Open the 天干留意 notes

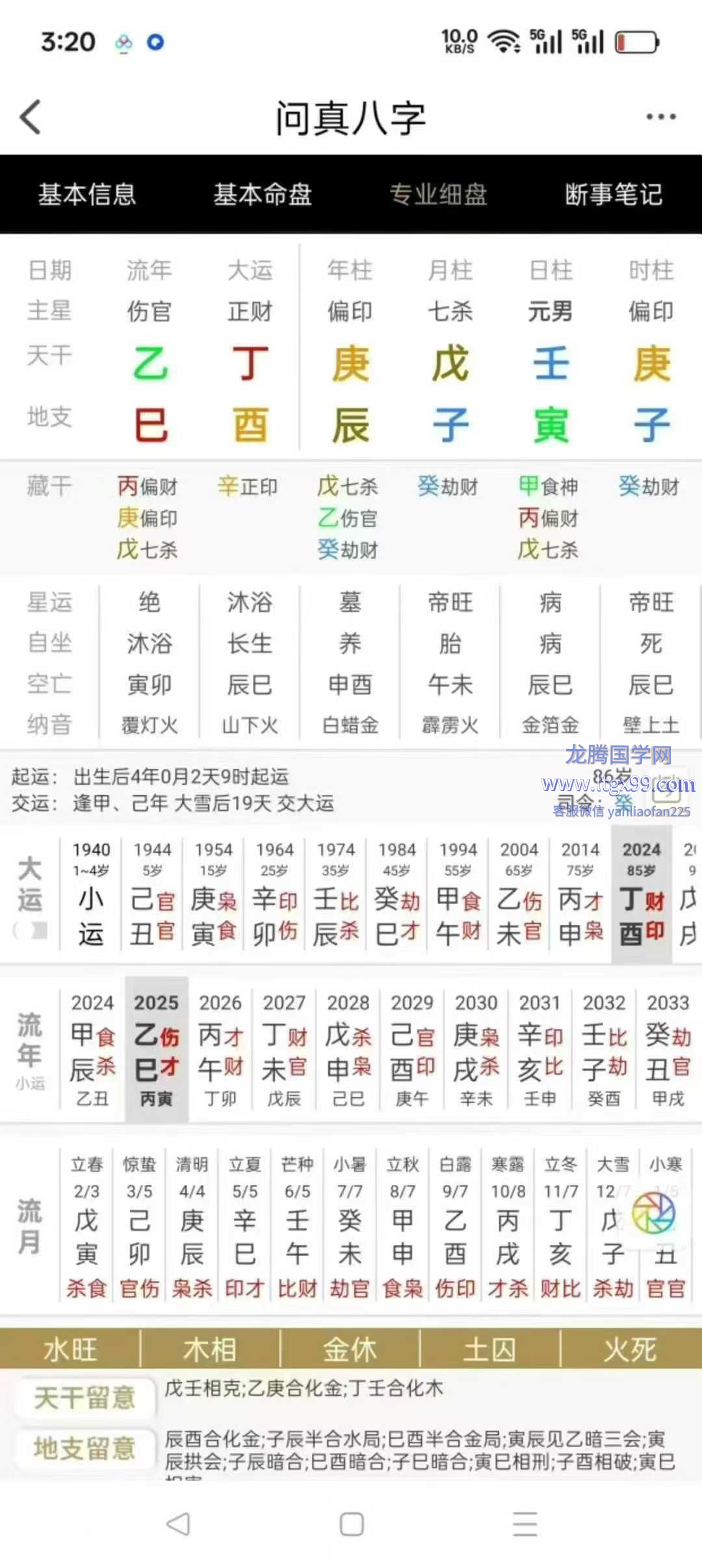point(84,1397)
